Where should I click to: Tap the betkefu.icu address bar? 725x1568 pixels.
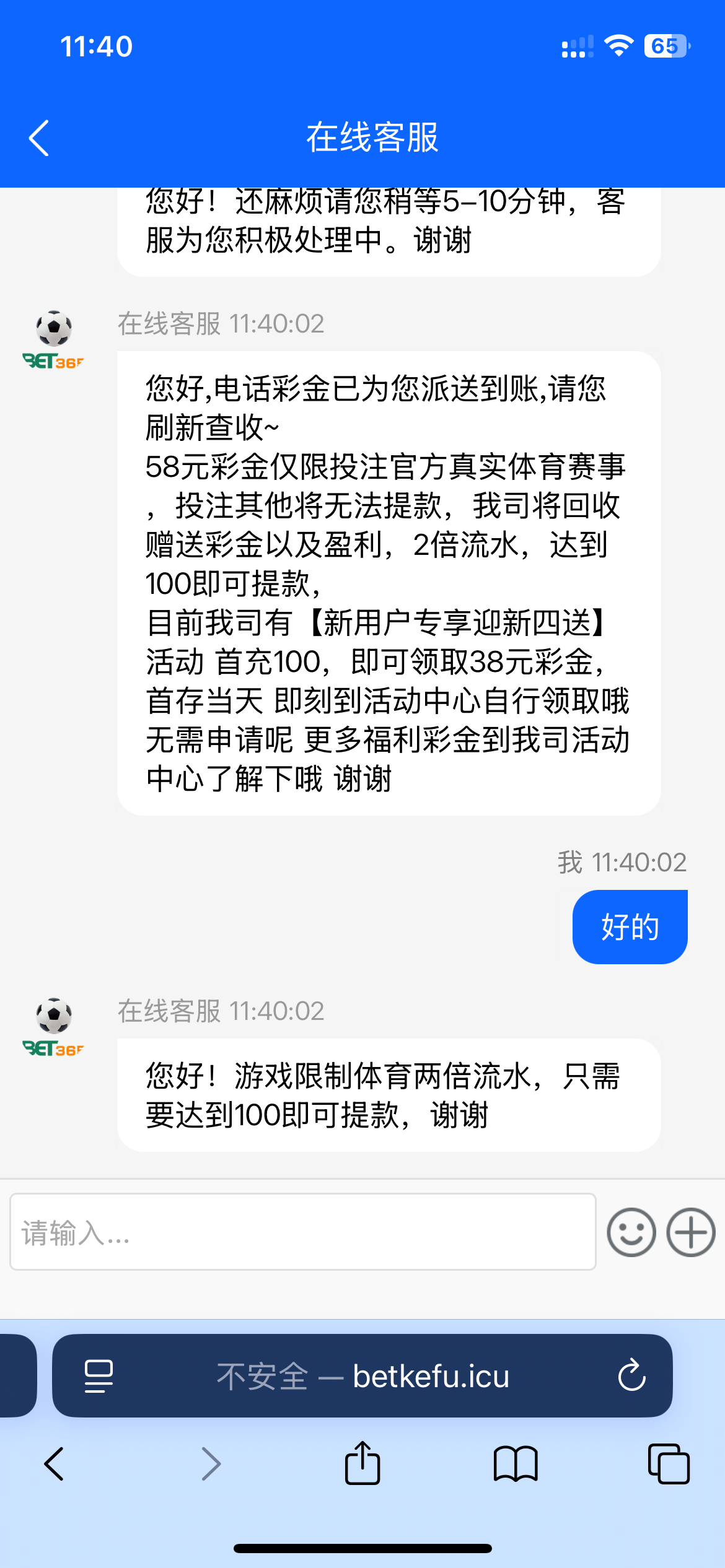362,1376
